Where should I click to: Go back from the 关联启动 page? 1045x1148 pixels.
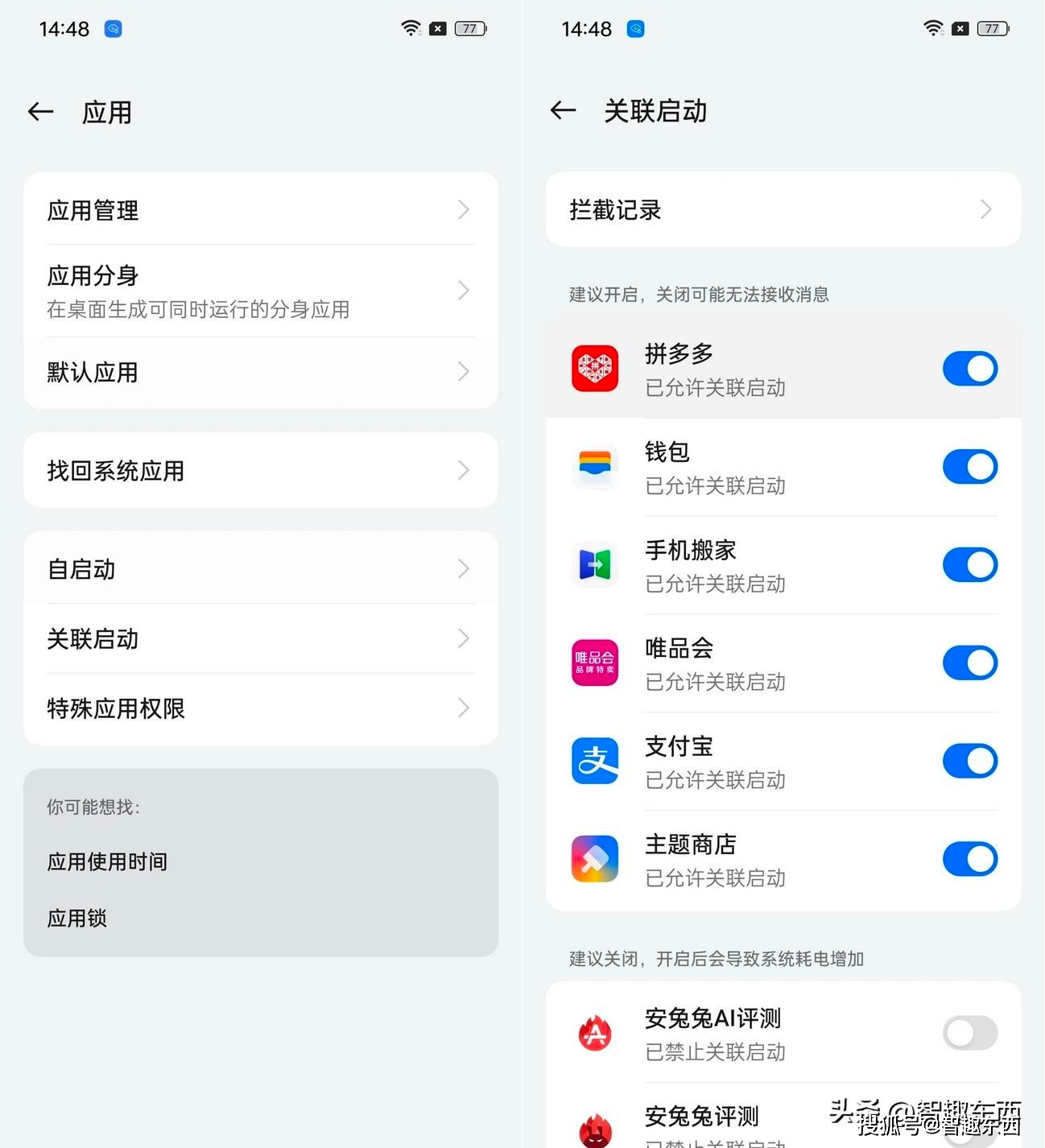(564, 110)
